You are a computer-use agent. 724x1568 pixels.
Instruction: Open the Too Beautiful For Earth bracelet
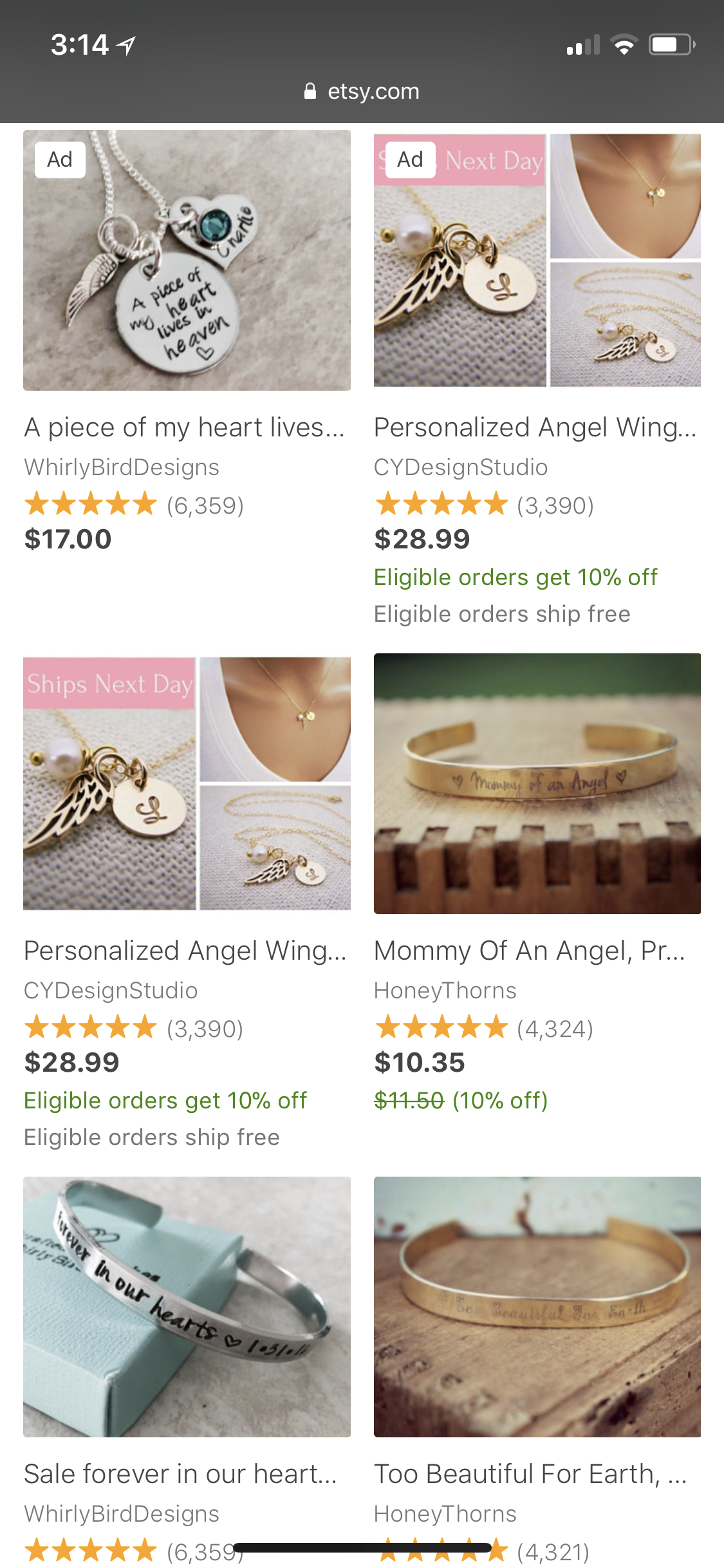point(537,1307)
